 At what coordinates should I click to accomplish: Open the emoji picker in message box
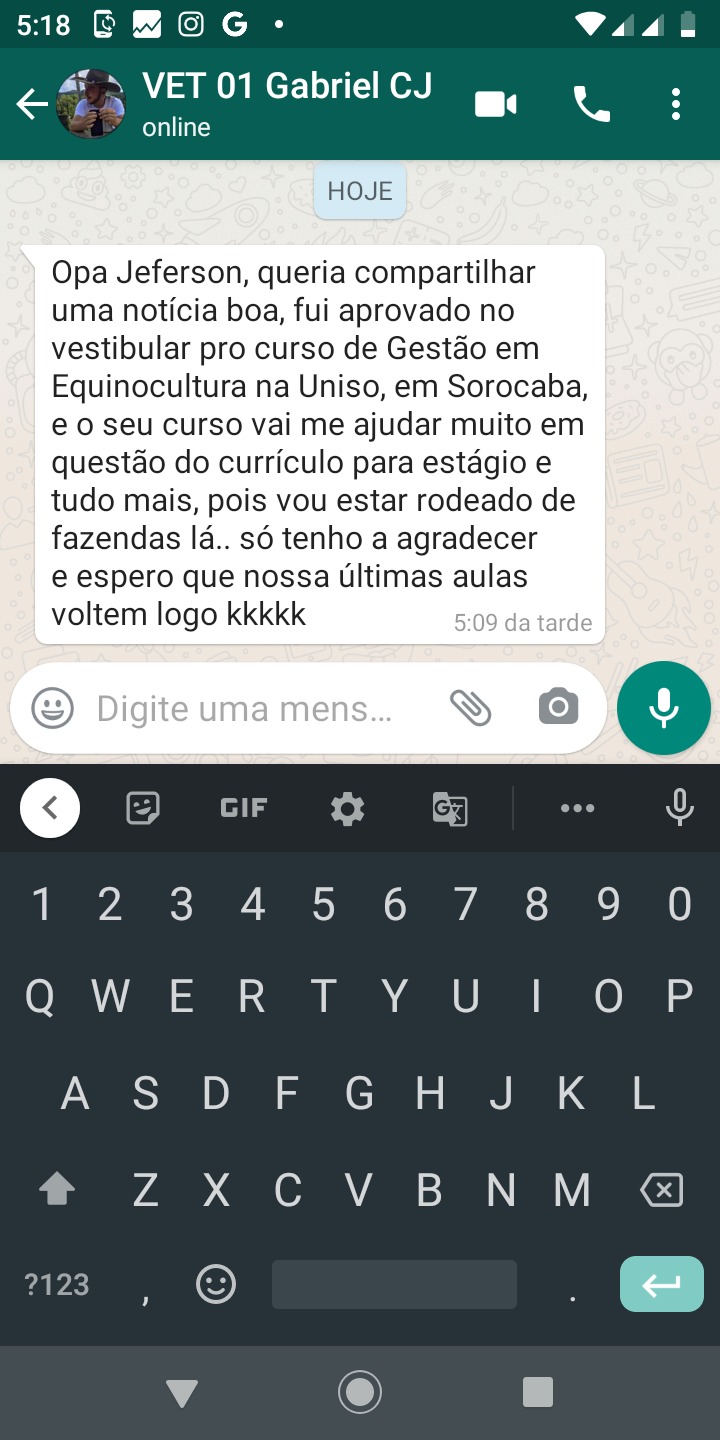tap(53, 709)
